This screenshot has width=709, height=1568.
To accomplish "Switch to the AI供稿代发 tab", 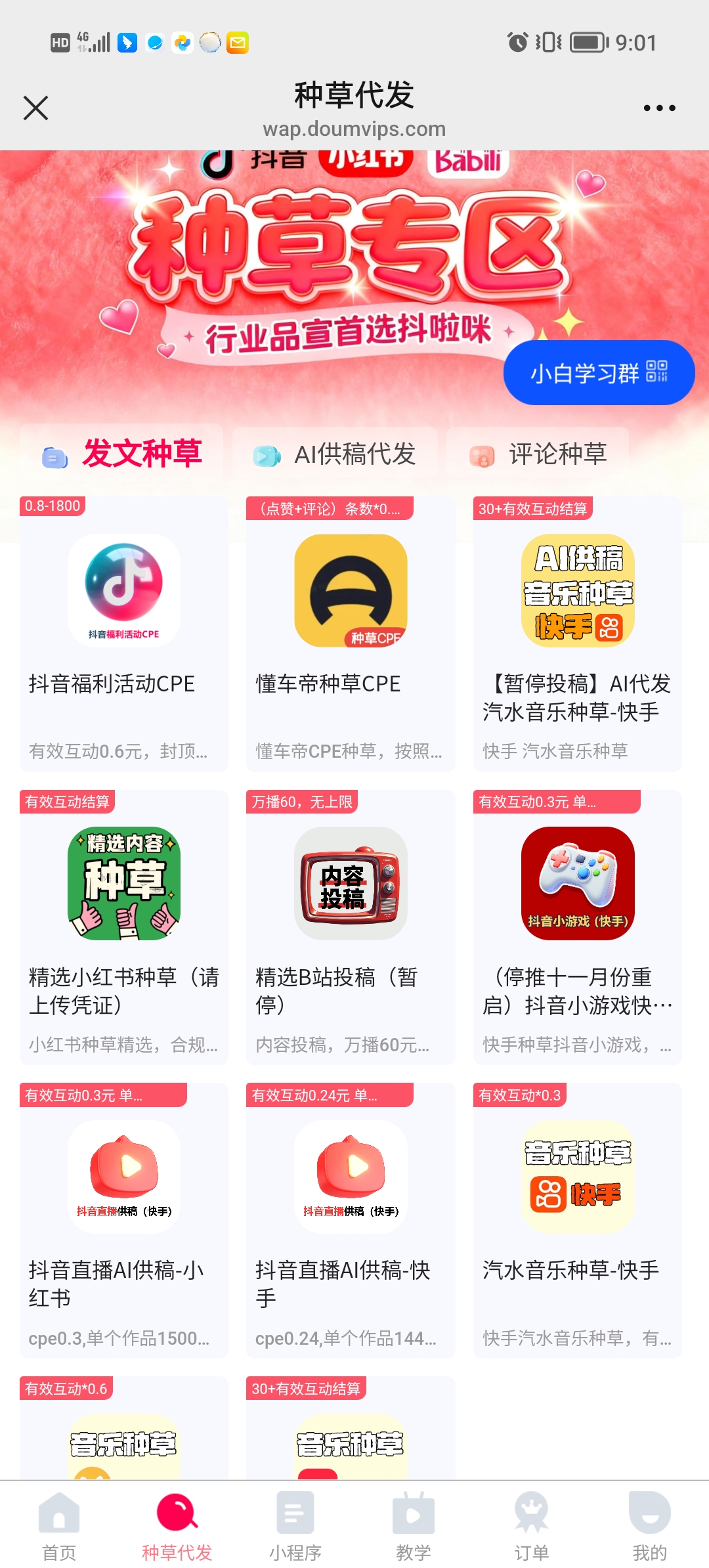I will coord(335,454).
